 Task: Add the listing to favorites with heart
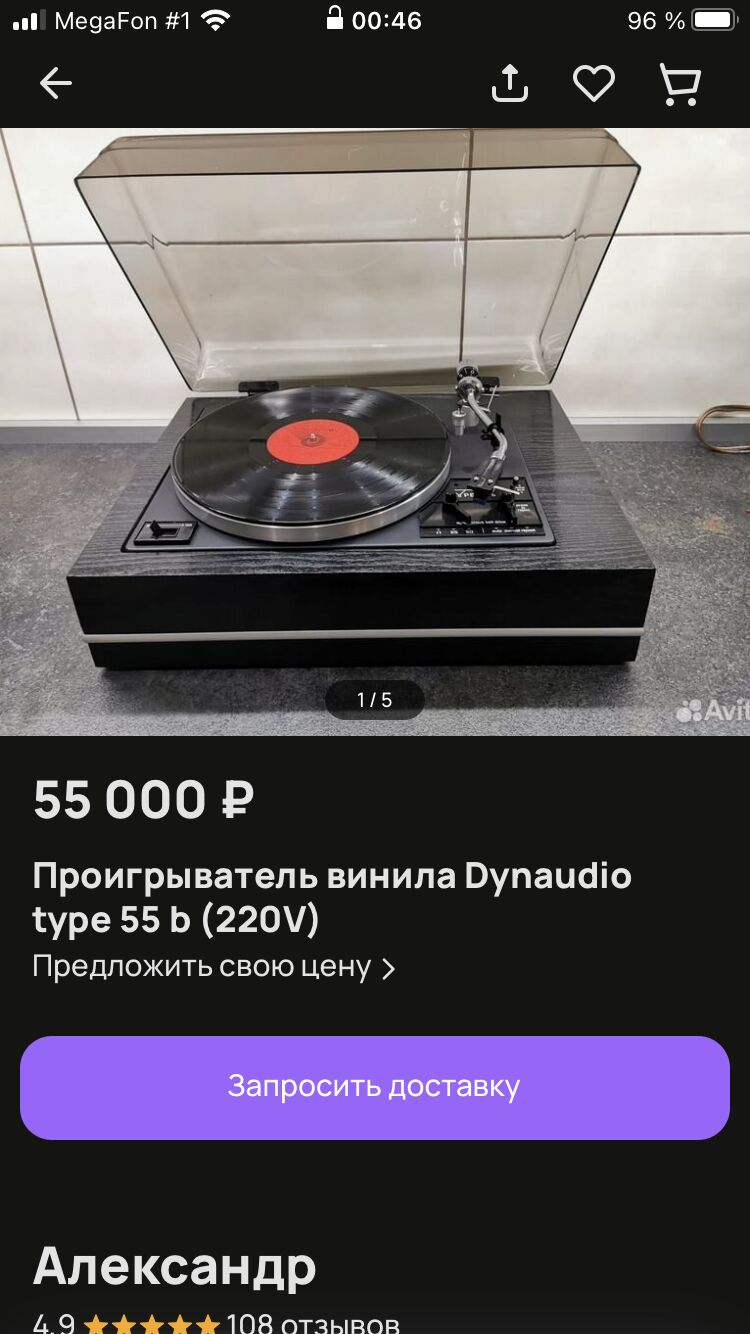tap(594, 84)
